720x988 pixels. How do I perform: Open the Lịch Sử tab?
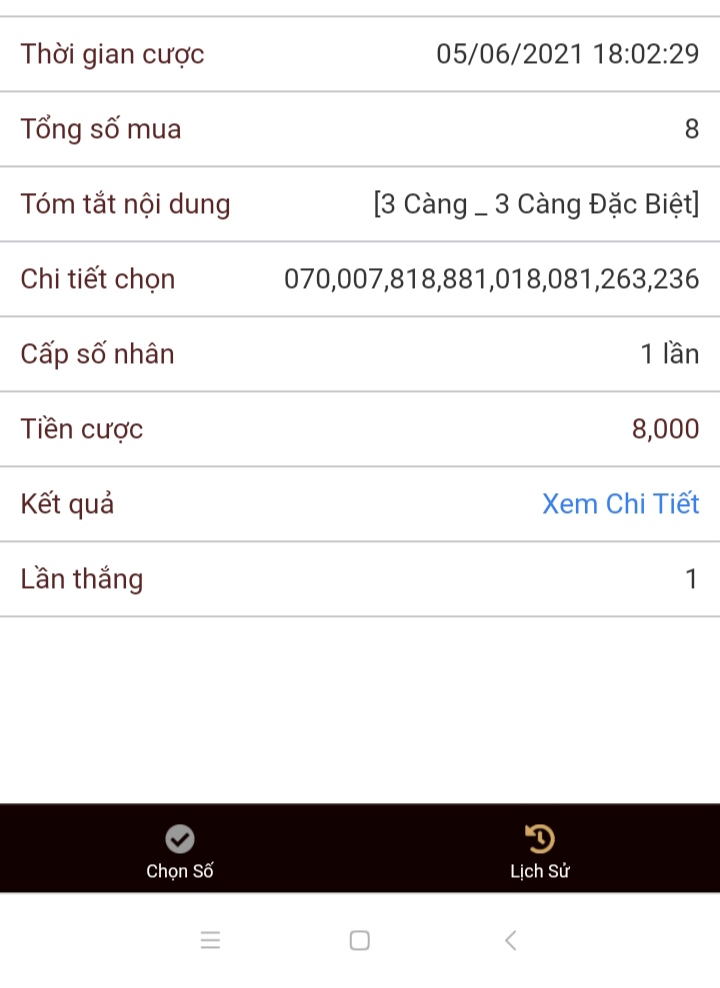(x=540, y=851)
